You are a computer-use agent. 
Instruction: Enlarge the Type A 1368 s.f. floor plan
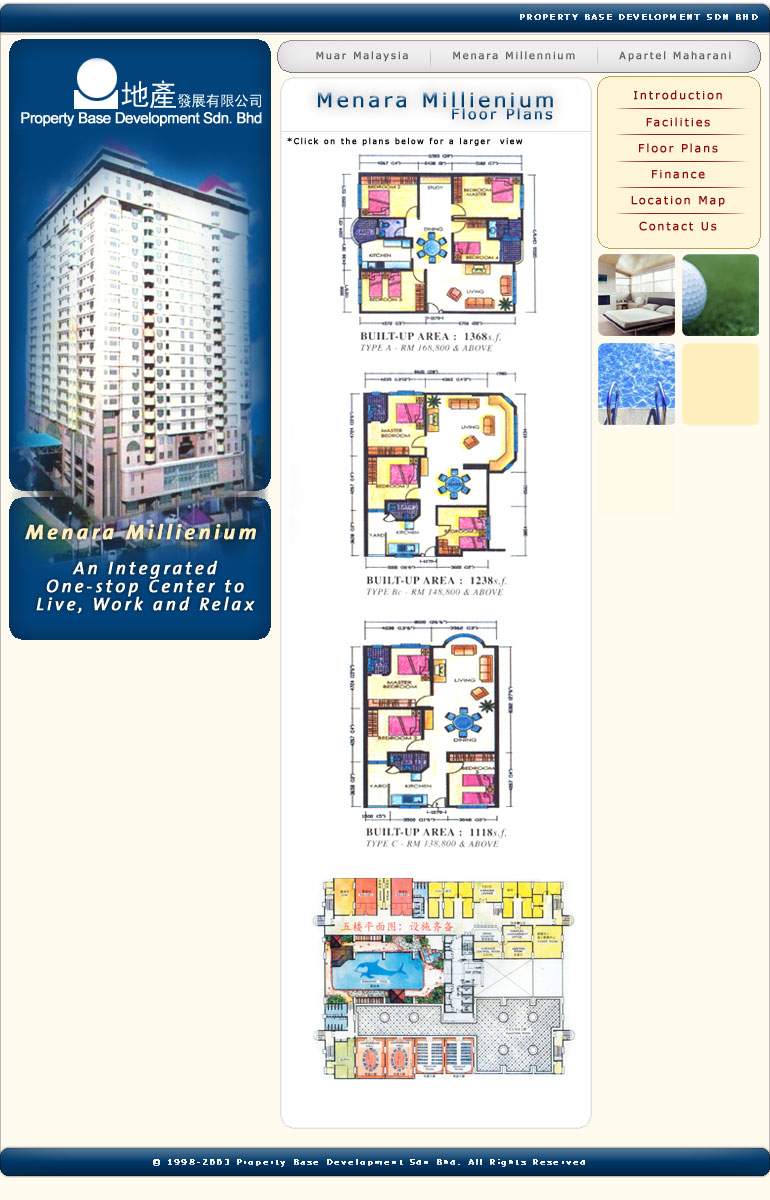(435, 240)
